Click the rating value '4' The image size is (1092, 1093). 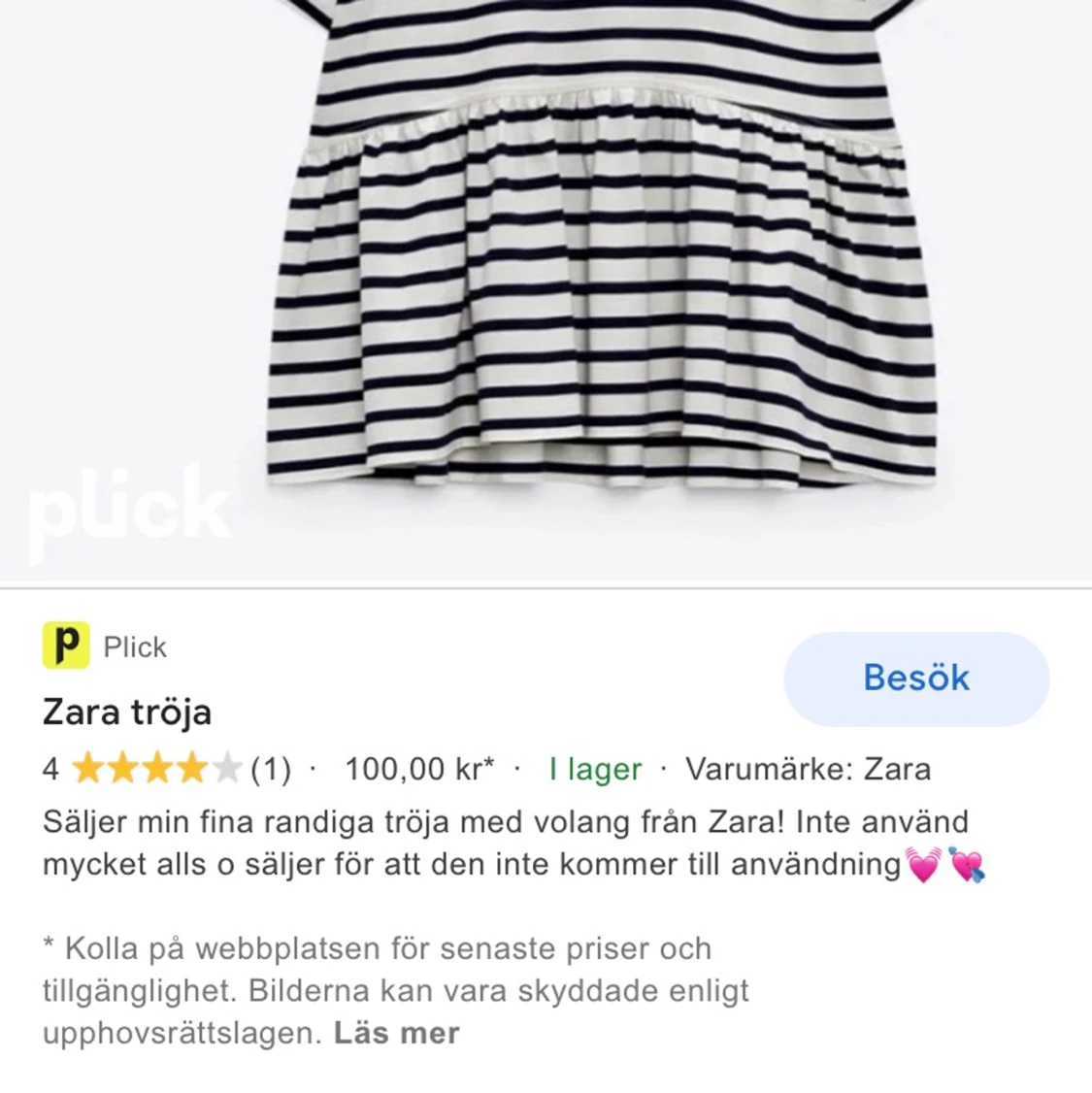point(50,769)
